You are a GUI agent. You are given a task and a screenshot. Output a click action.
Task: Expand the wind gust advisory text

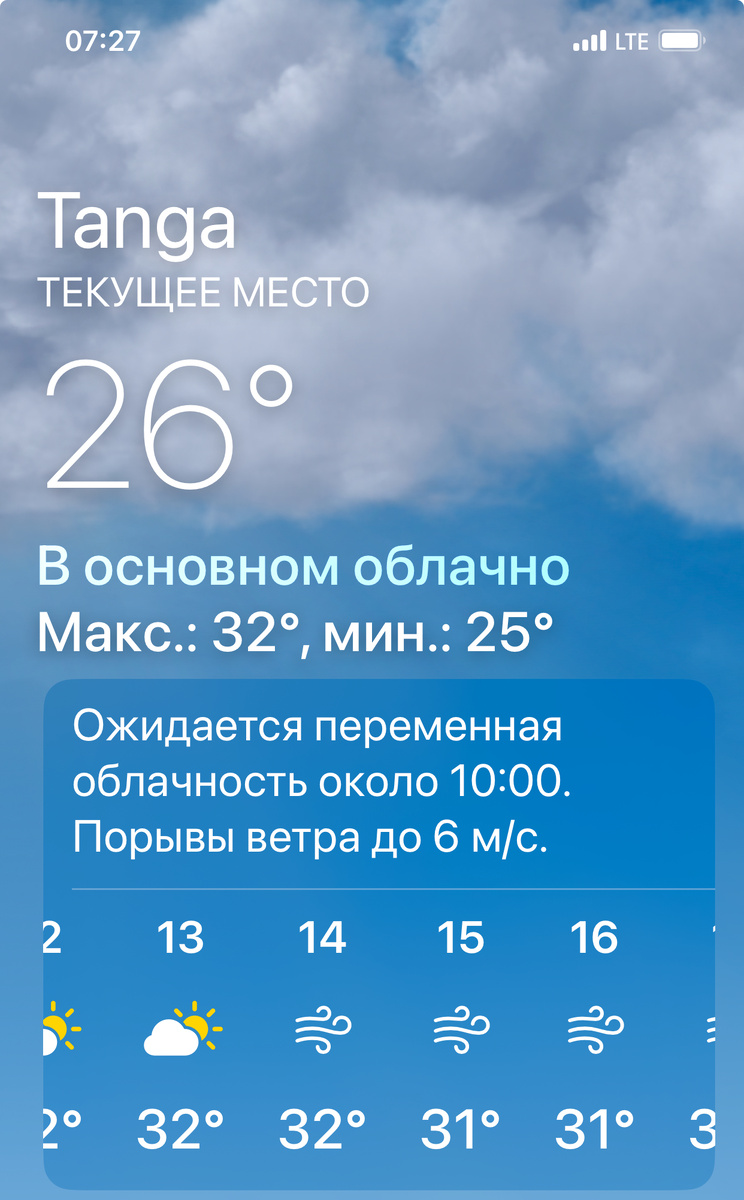(x=330, y=780)
